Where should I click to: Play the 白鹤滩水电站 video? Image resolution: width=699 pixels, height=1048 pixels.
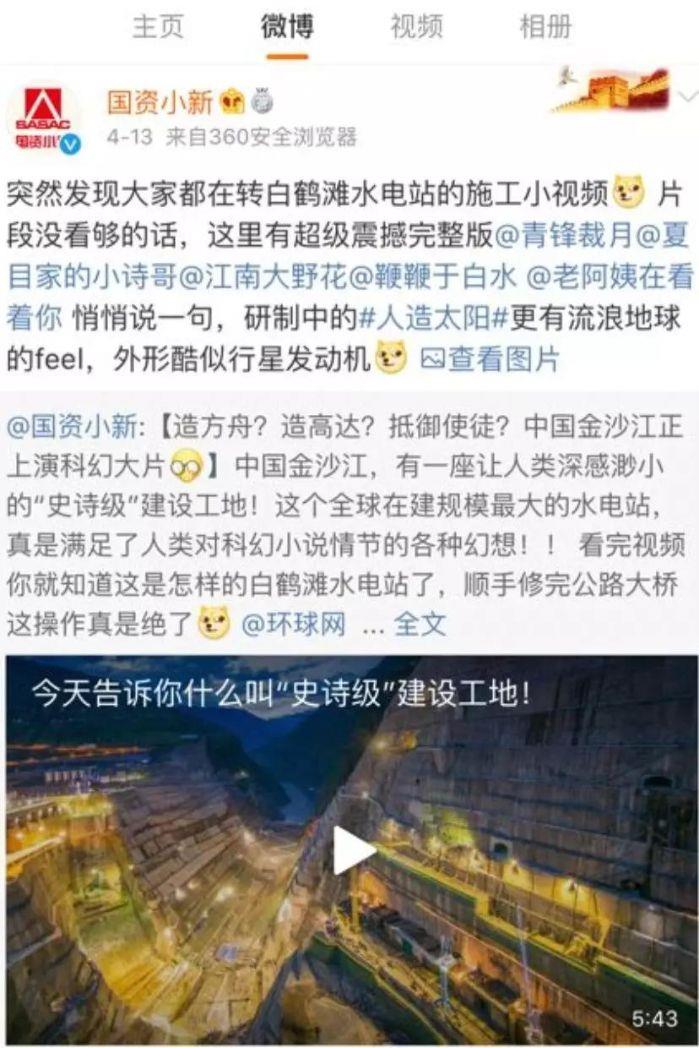[x=352, y=850]
